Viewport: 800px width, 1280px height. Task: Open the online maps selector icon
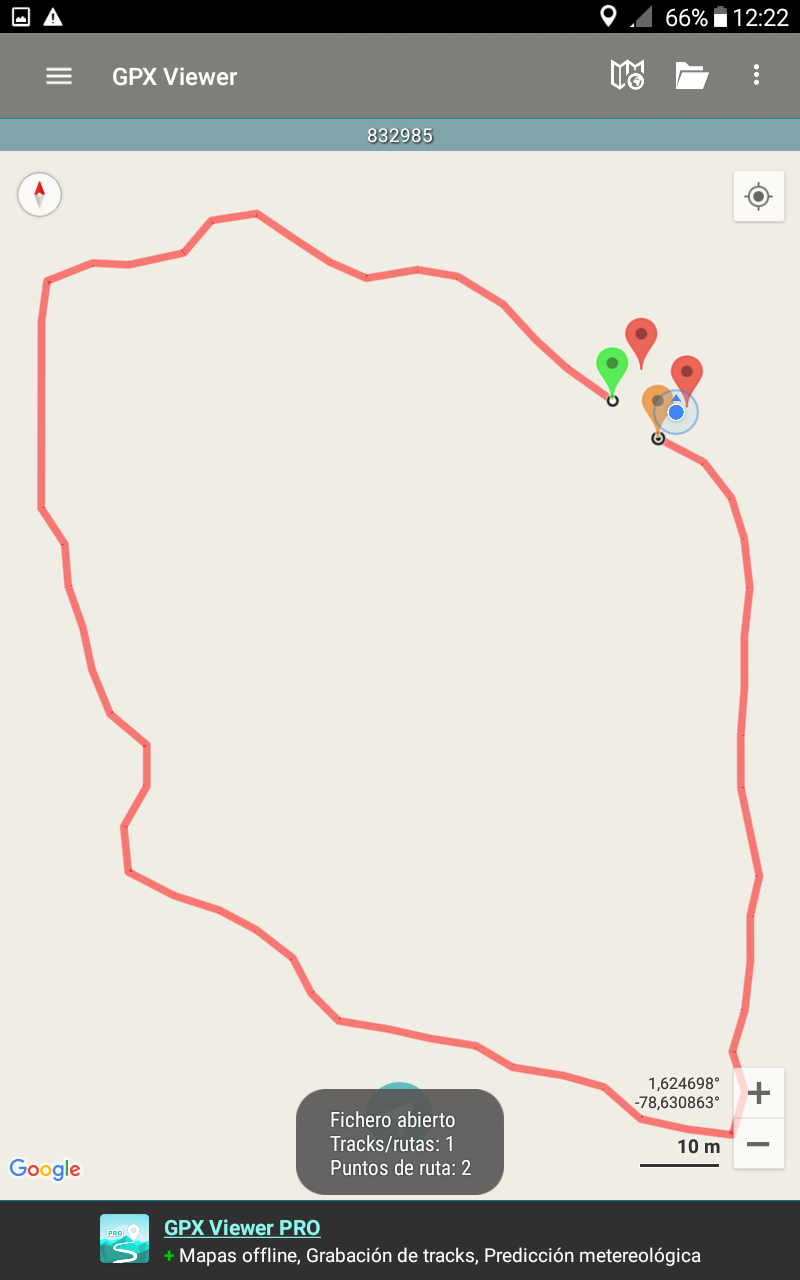click(627, 75)
